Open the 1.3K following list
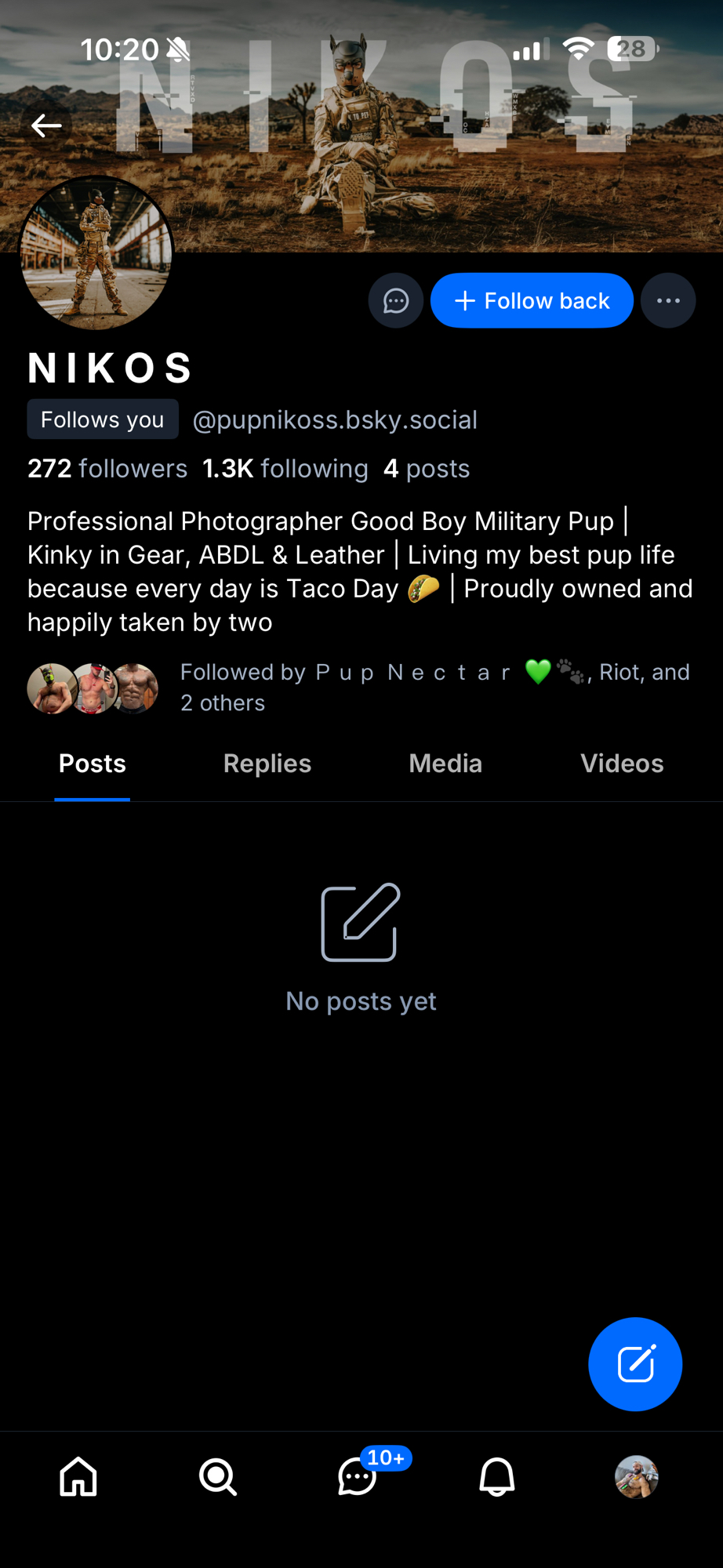 (x=285, y=469)
